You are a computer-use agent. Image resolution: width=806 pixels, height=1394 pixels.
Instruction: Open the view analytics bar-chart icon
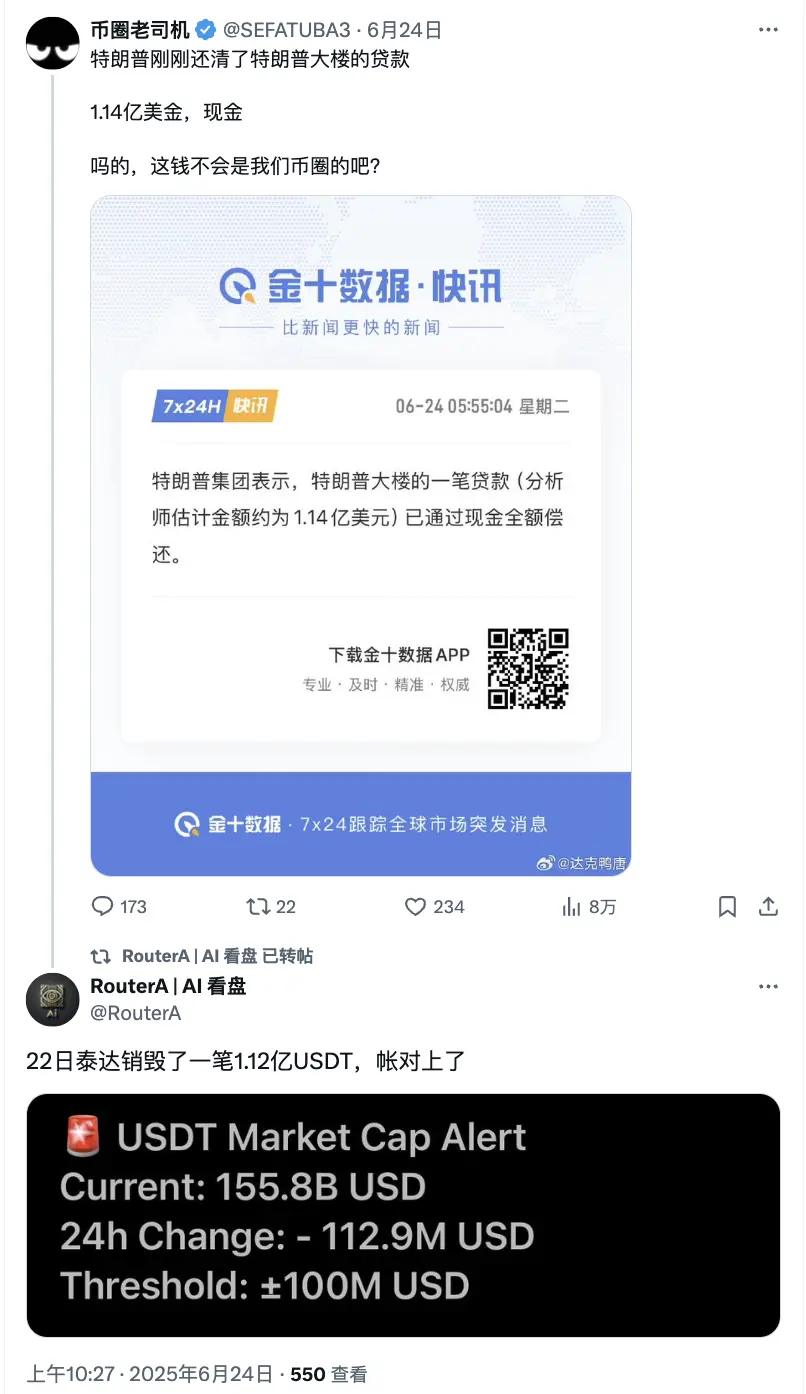click(571, 907)
